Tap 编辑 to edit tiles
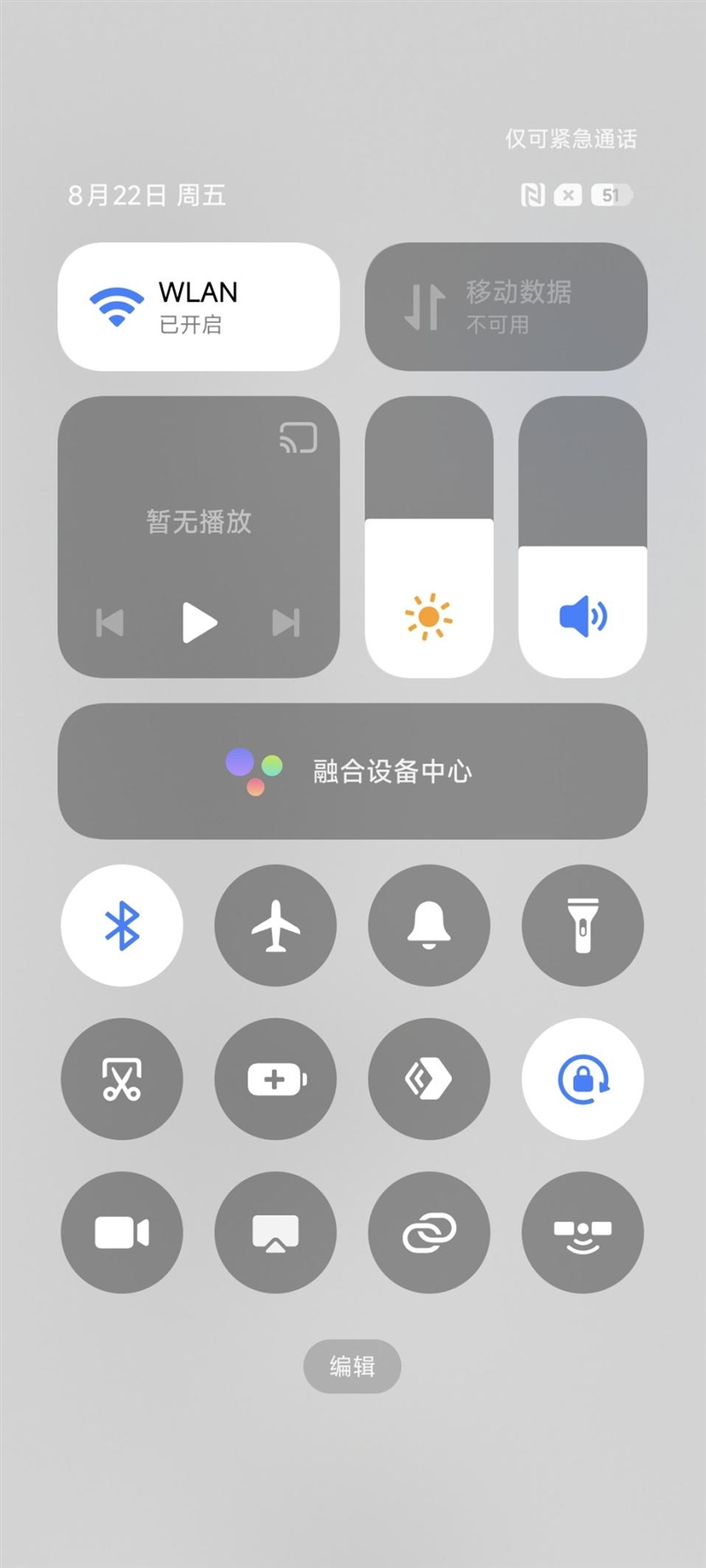This screenshot has height=1568, width=706. (352, 1367)
